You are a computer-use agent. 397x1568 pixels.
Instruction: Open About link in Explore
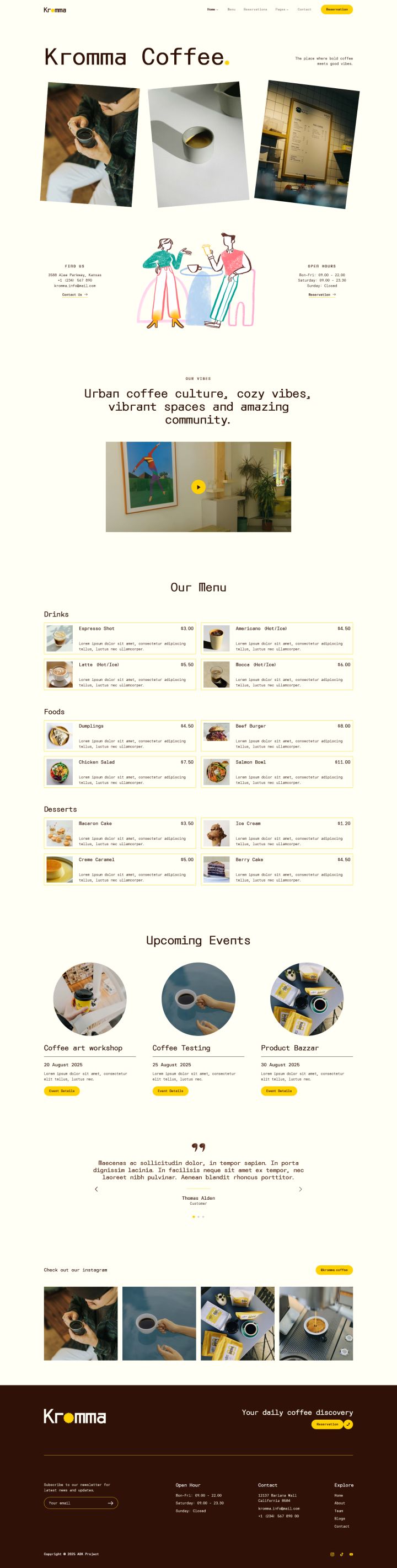pos(339,1503)
